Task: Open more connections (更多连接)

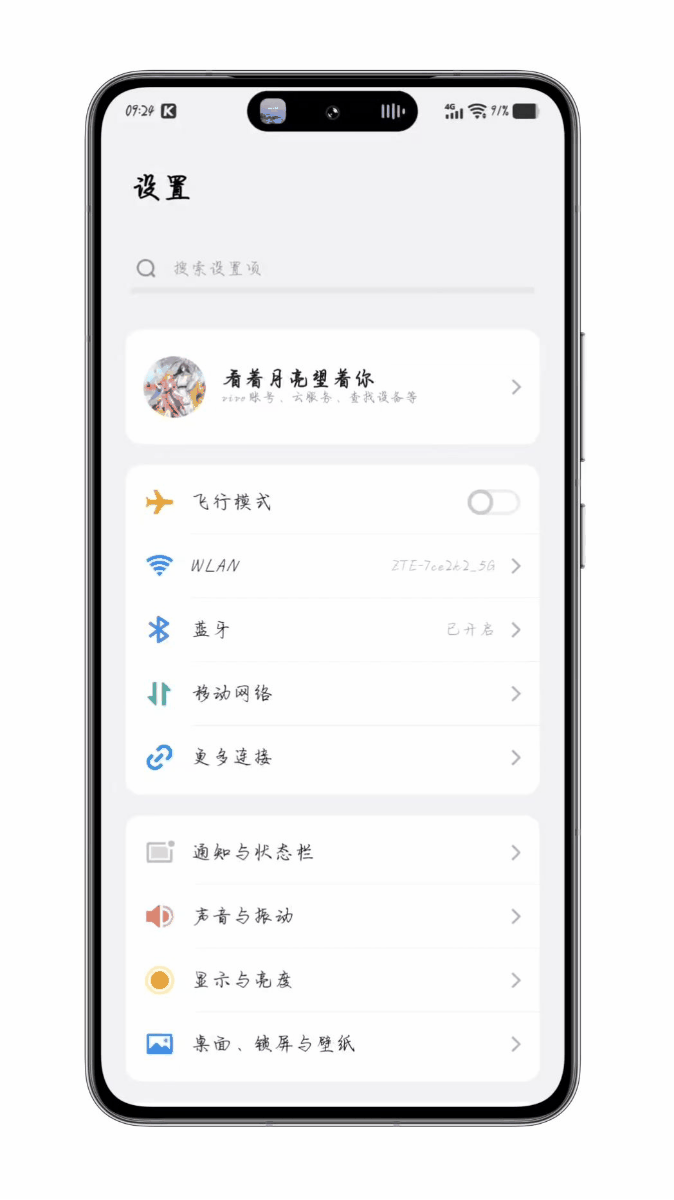Action: tap(332, 758)
